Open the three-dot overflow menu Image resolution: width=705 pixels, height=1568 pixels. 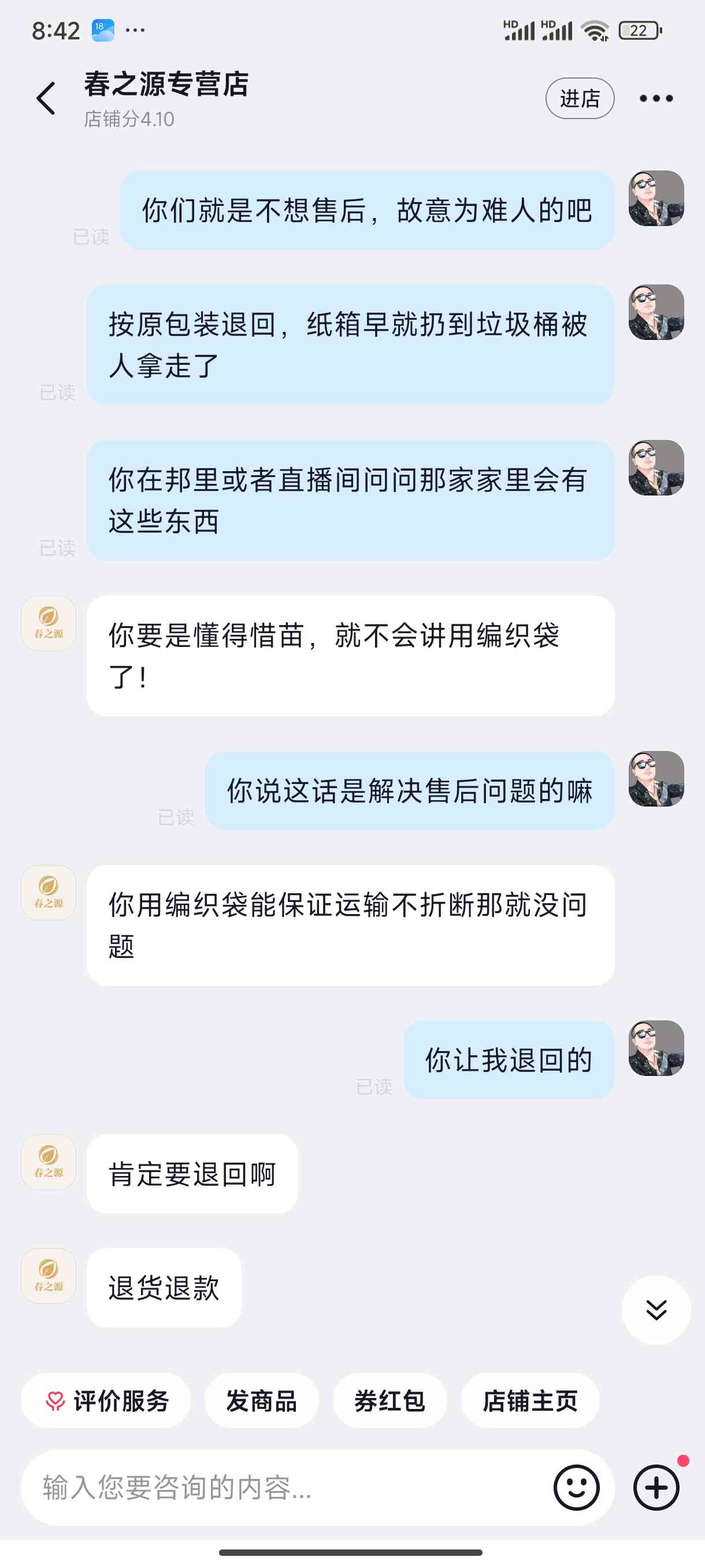click(656, 99)
